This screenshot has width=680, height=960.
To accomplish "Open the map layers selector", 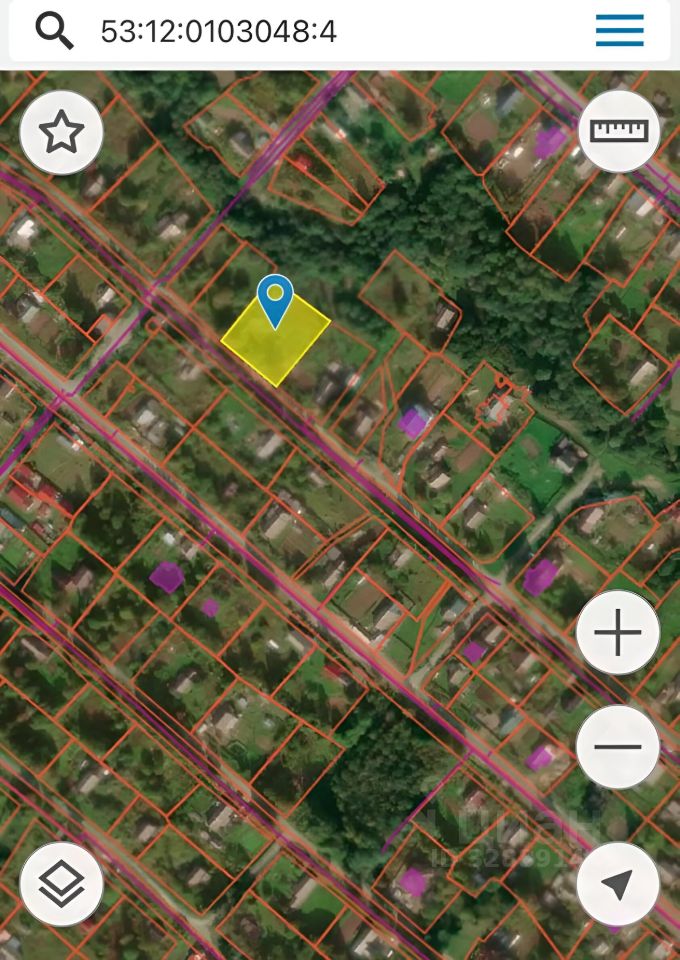I will click(61, 884).
